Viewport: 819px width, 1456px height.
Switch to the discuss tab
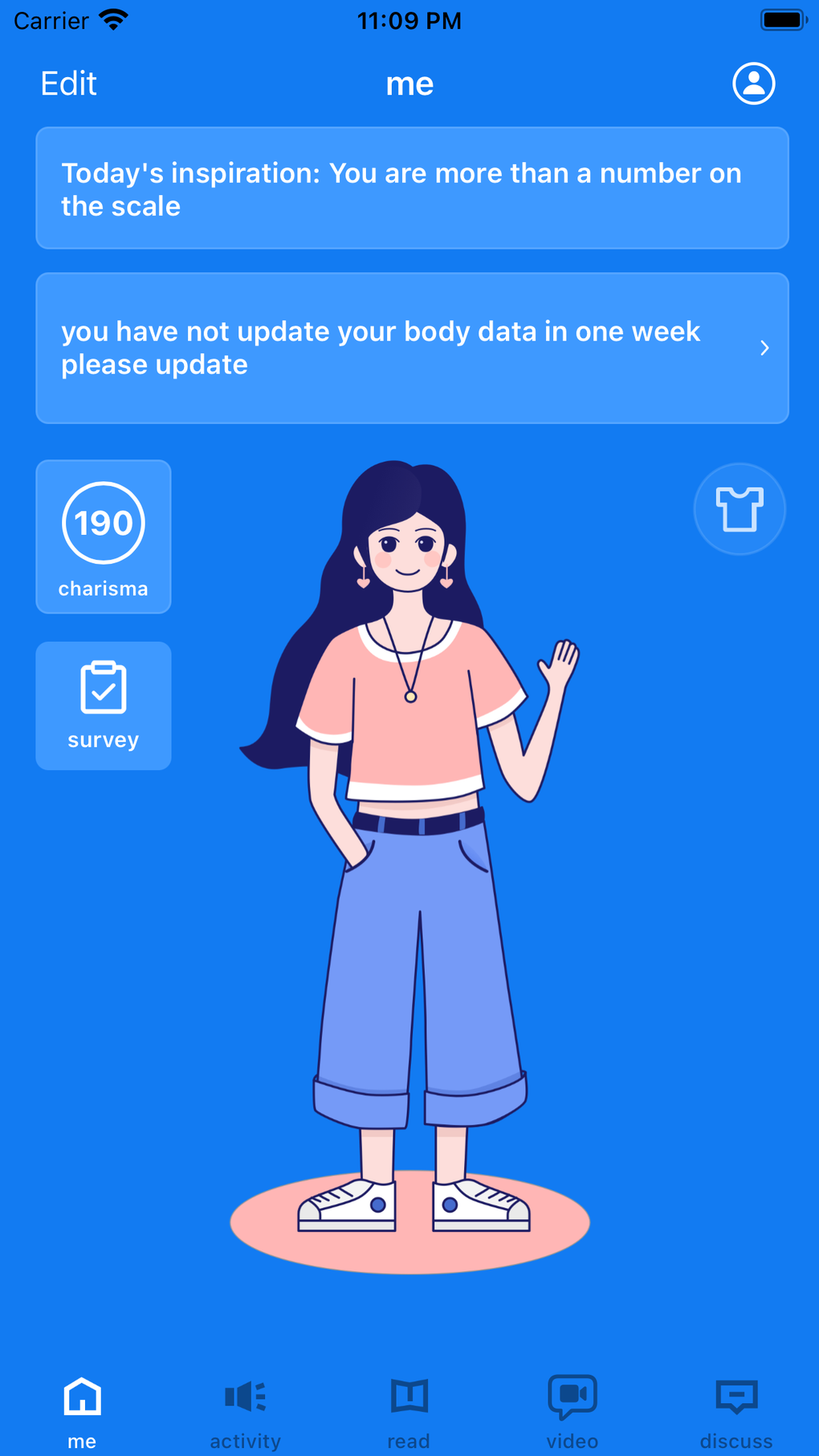tap(736, 1413)
